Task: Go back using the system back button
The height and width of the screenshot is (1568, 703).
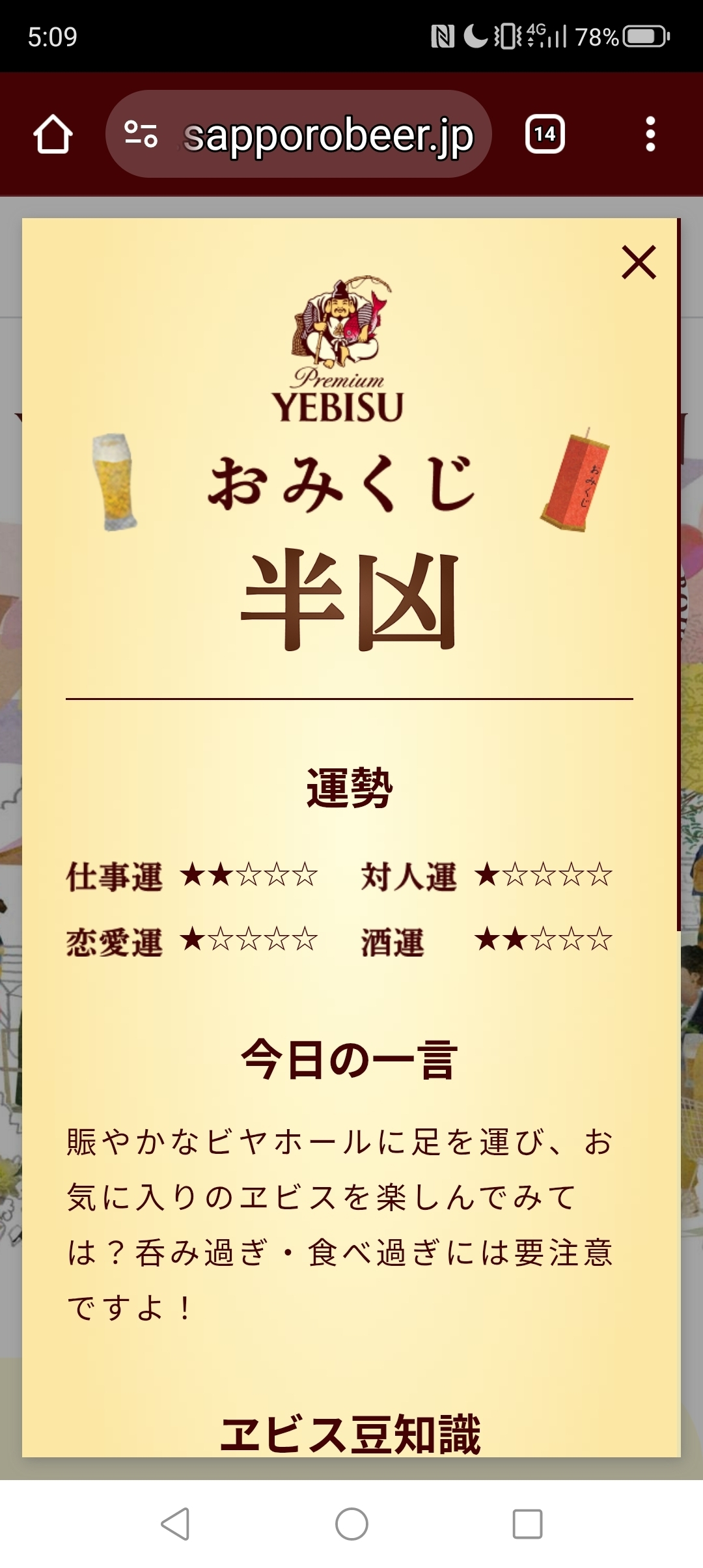Action: coord(176,1524)
